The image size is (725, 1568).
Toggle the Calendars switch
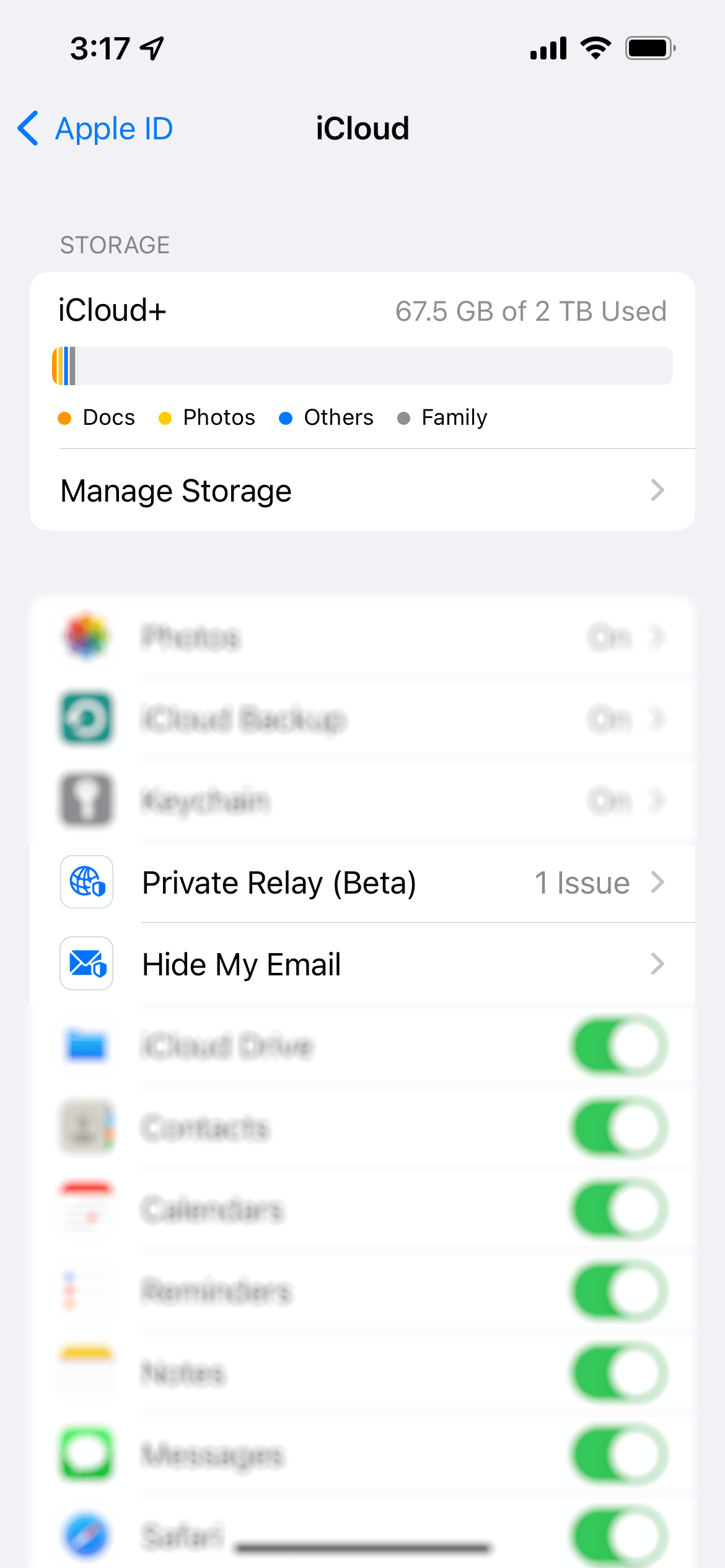620,1209
